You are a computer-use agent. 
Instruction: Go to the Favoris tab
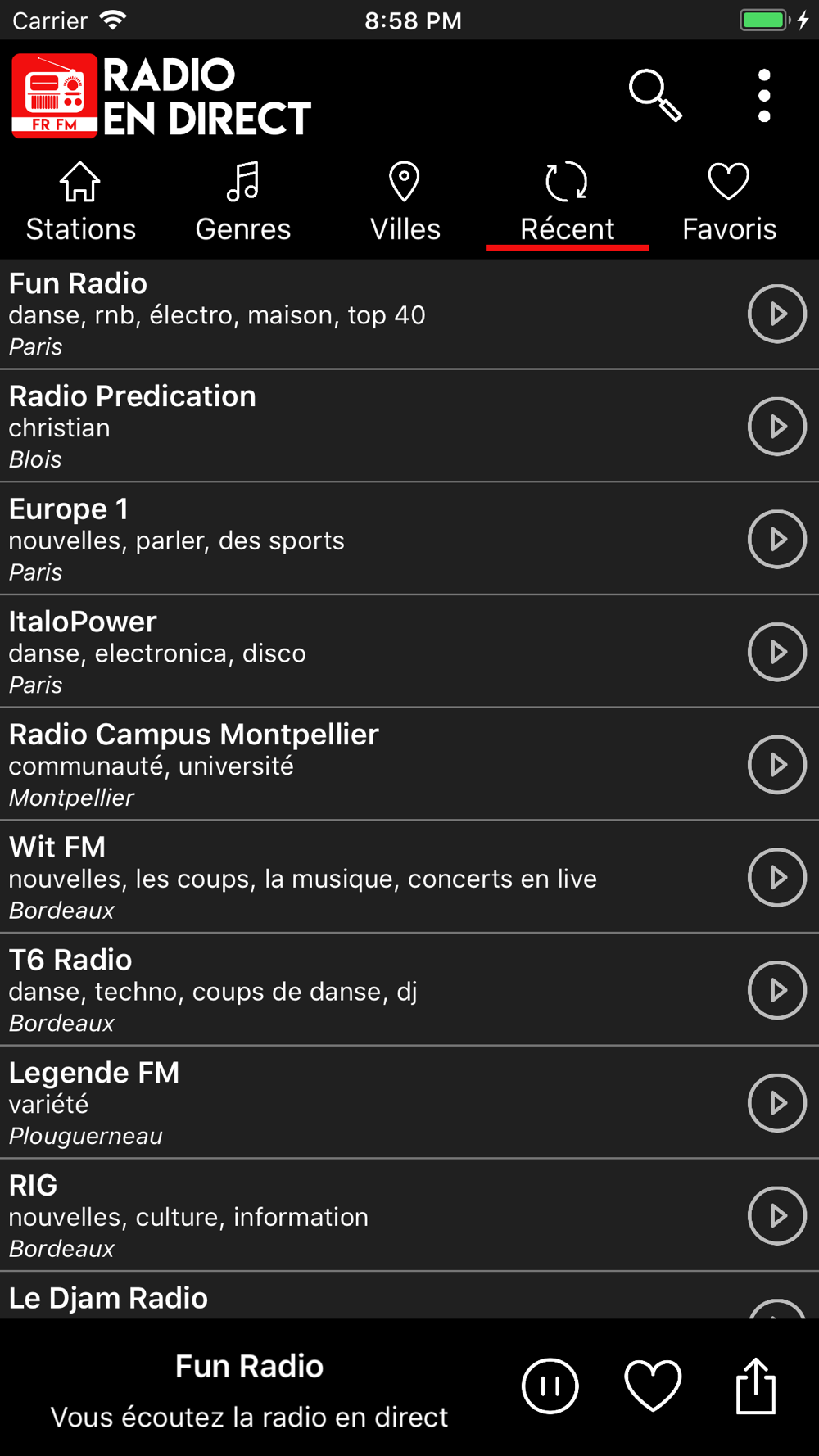[x=730, y=203]
